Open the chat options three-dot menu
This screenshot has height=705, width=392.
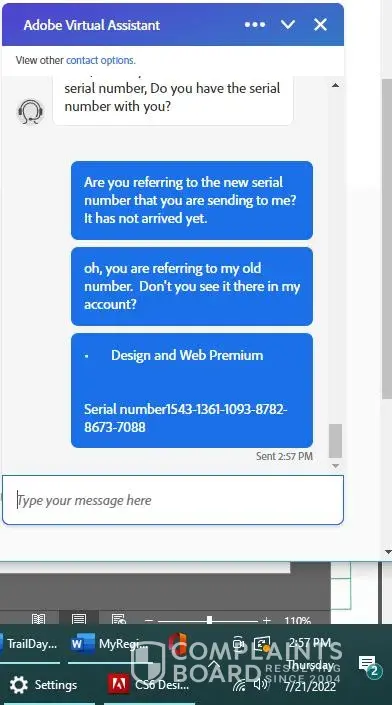click(255, 25)
